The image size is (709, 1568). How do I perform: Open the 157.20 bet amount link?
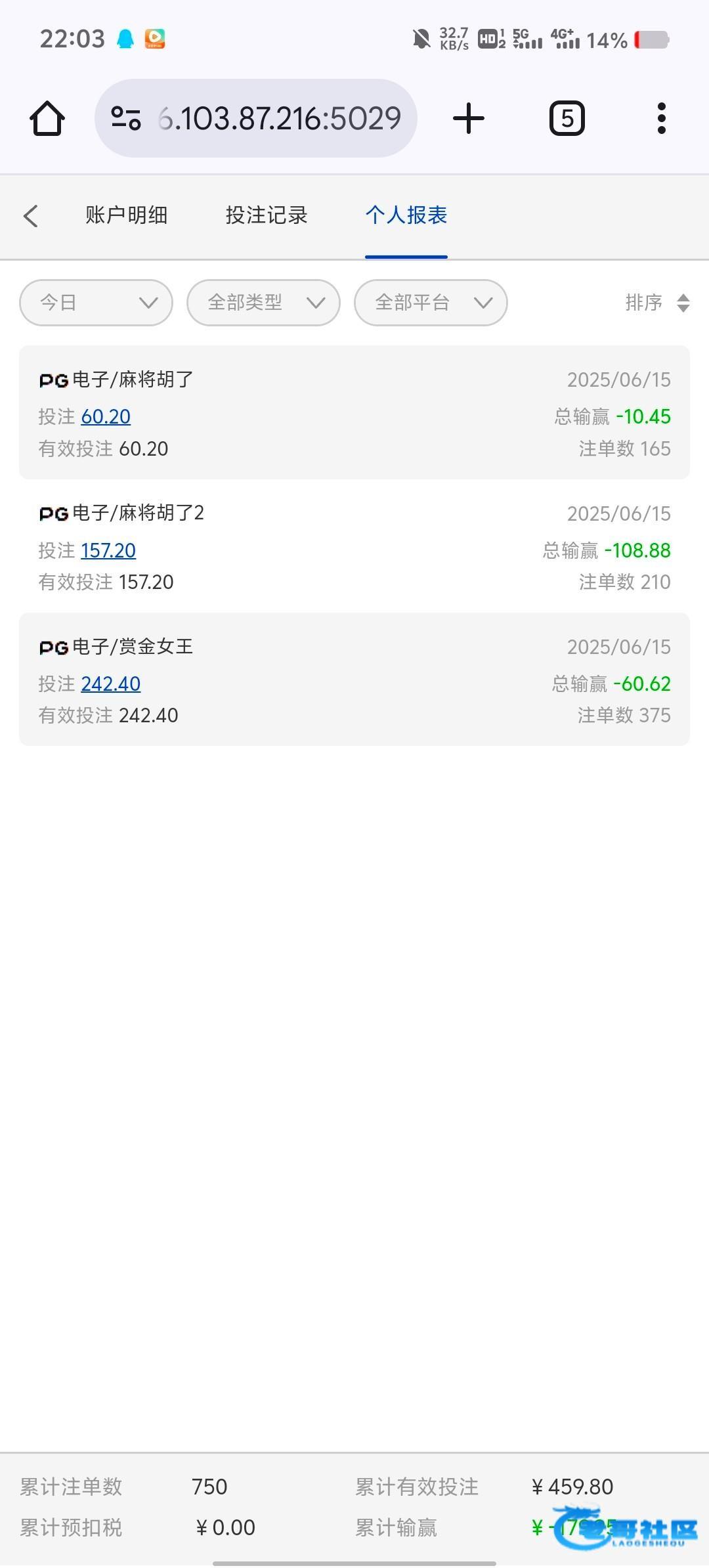click(x=108, y=550)
